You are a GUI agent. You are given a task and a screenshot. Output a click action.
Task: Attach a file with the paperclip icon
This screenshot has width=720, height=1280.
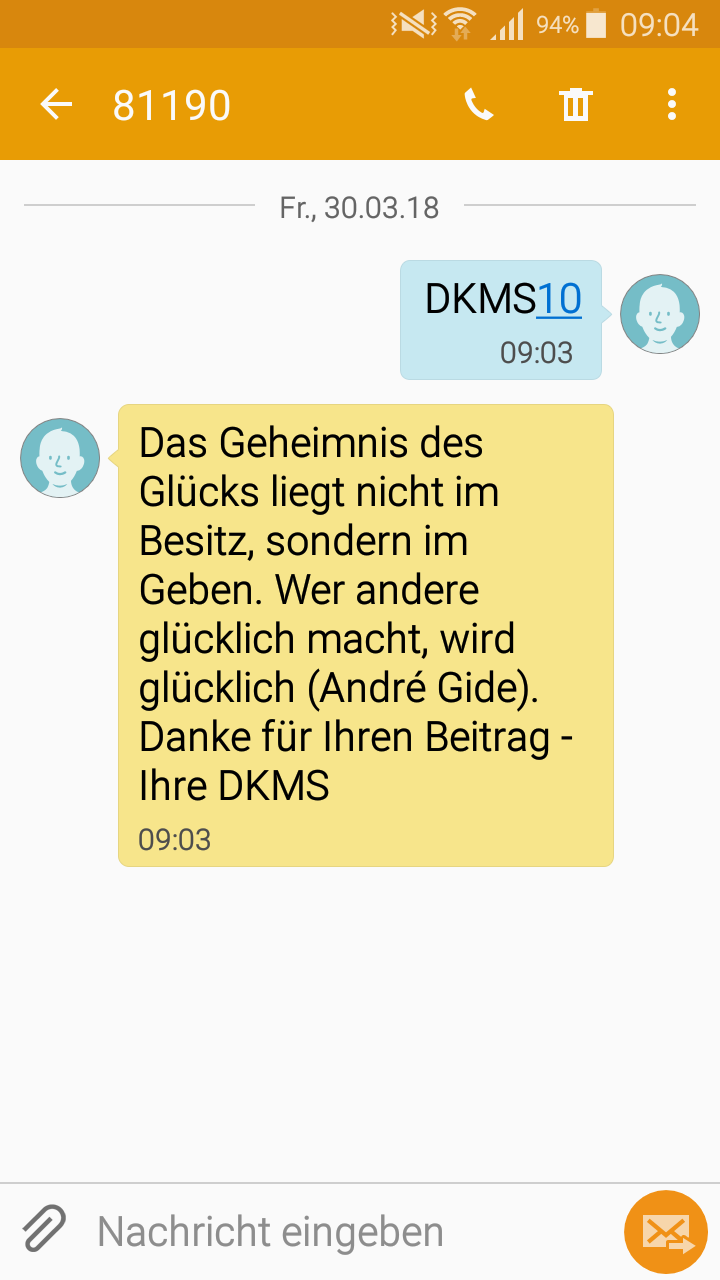tap(44, 1231)
